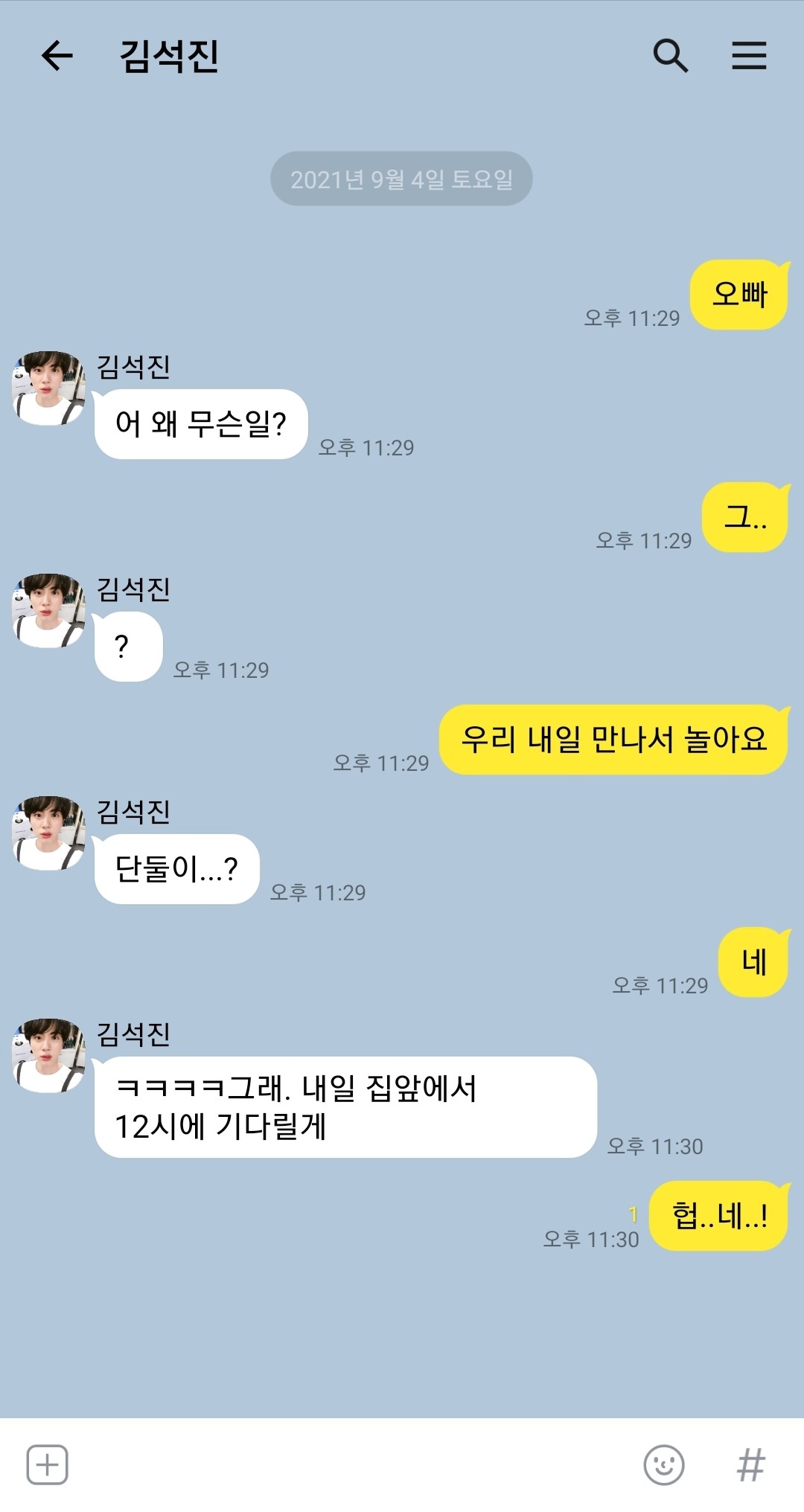Search within this chat

(670, 56)
